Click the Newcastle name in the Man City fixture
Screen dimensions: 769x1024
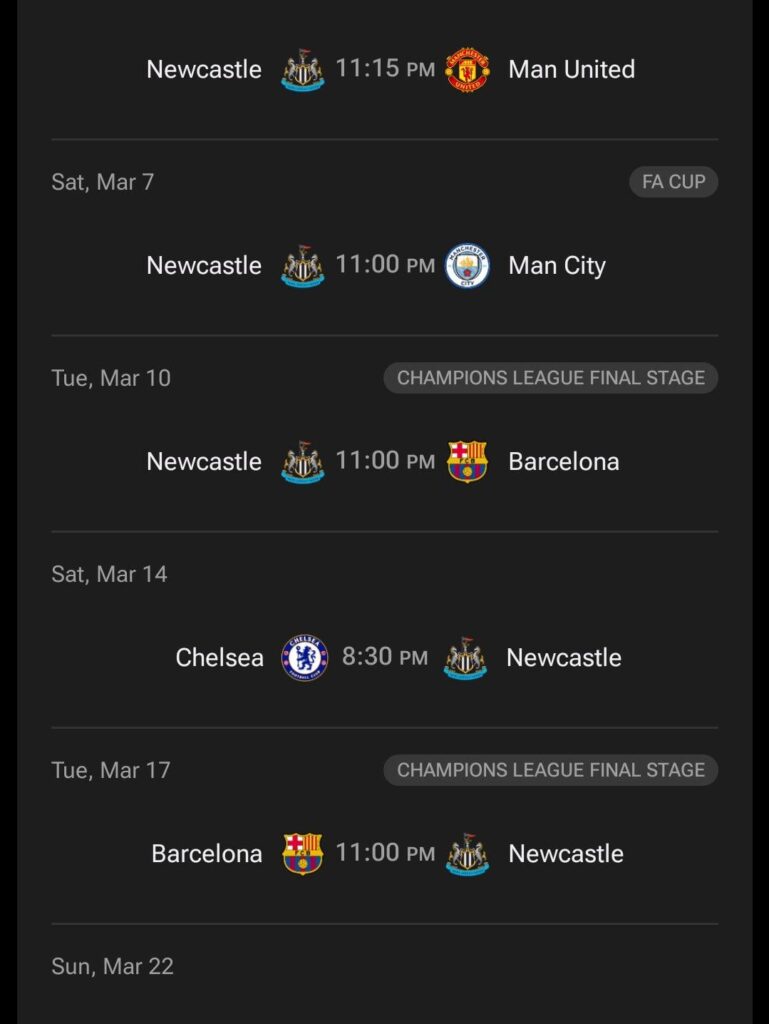(204, 265)
